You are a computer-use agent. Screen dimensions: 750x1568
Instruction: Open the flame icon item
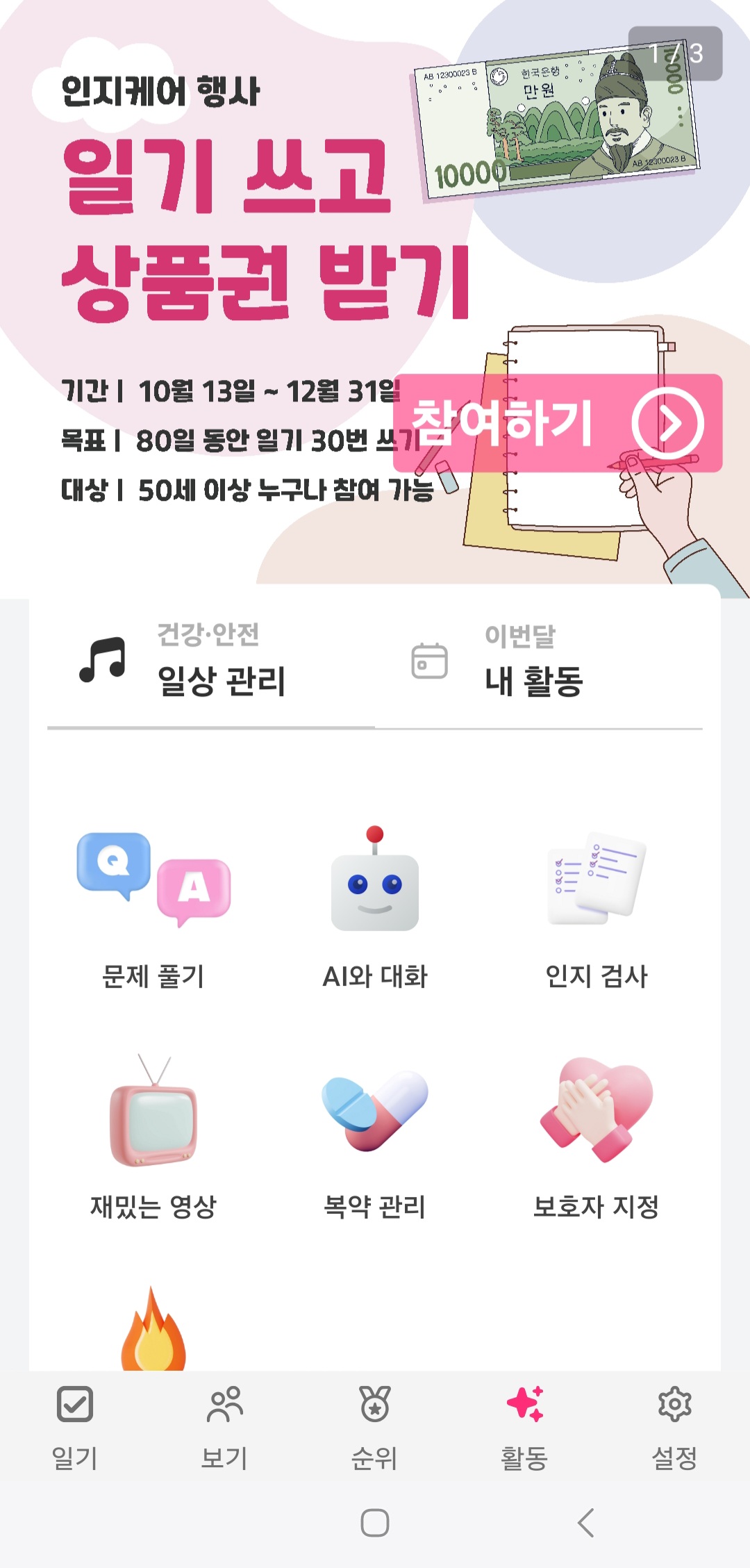[153, 1330]
